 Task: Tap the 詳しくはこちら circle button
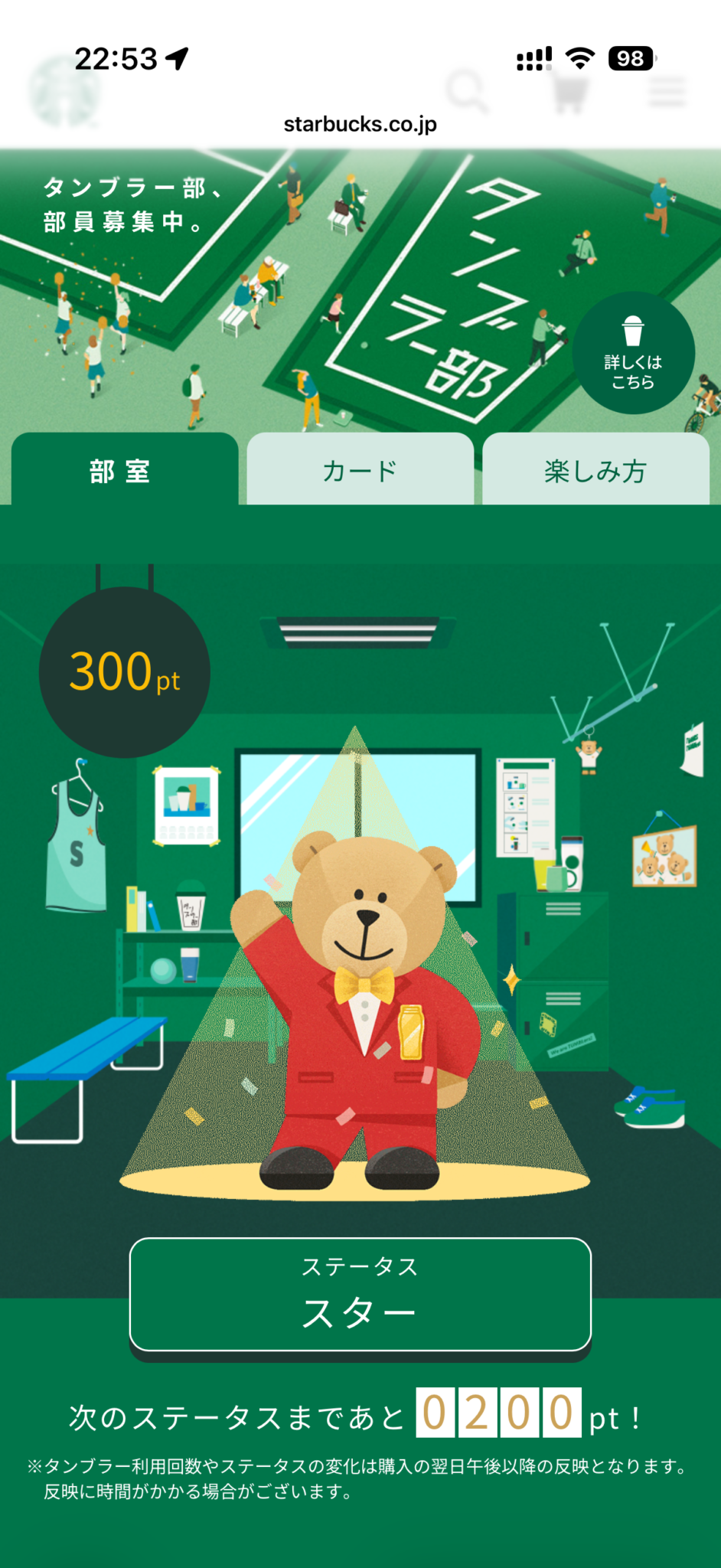[x=633, y=353]
